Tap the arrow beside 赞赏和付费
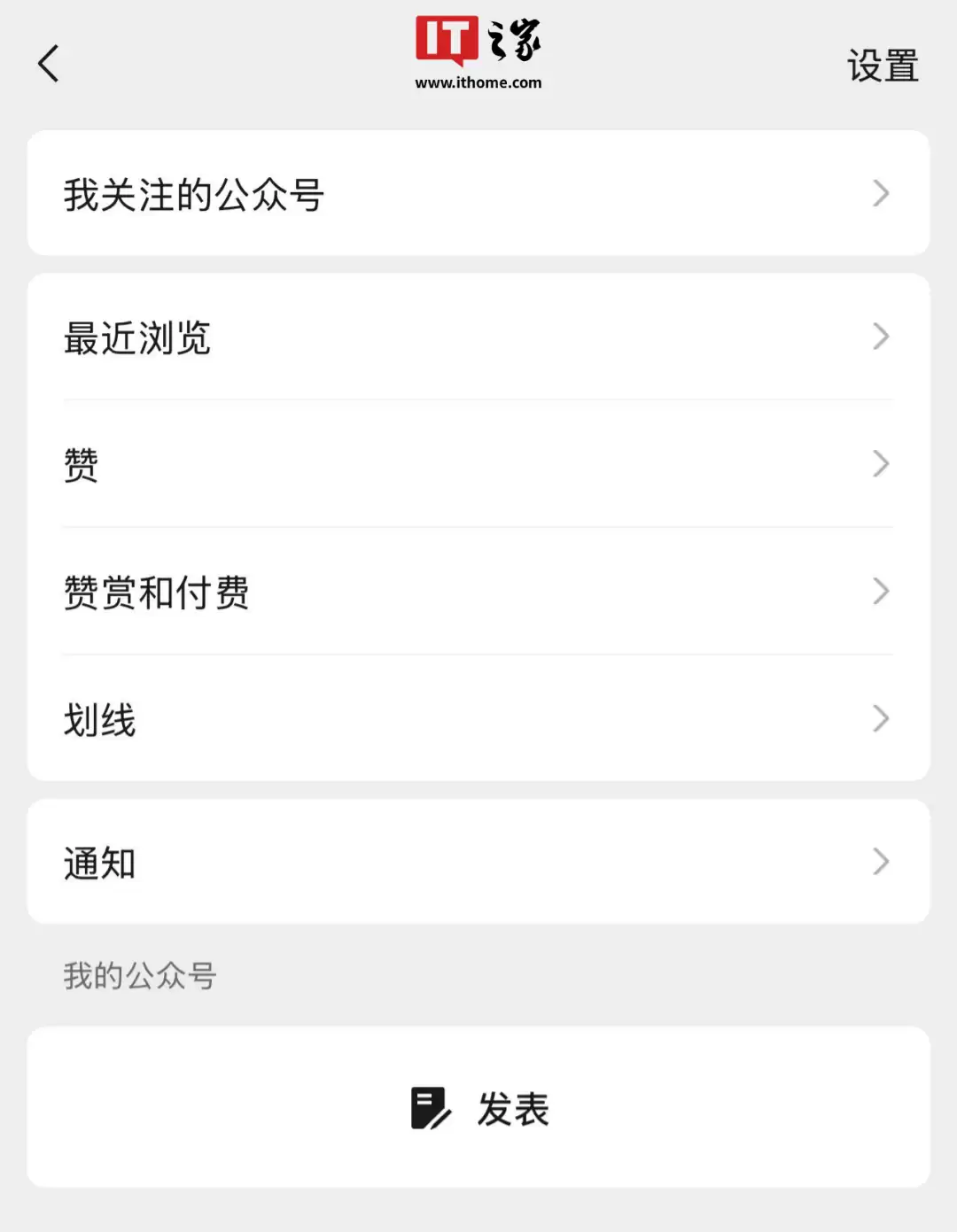This screenshot has height=1232, width=957. tap(880, 591)
